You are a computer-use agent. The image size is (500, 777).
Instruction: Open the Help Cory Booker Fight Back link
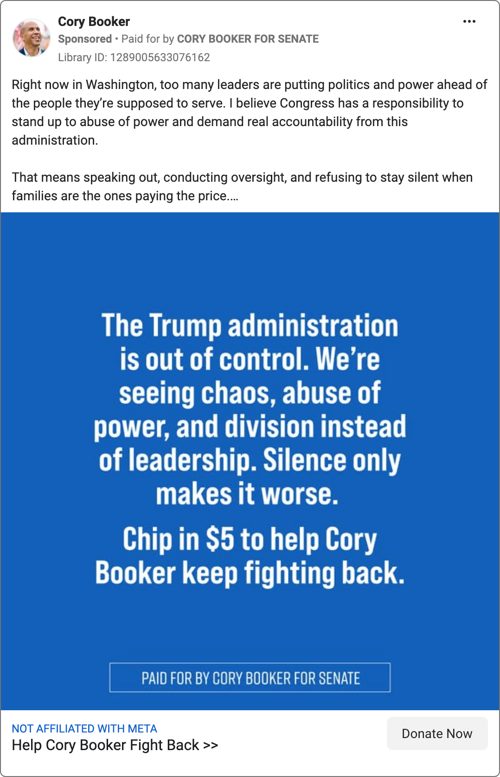coord(115,745)
